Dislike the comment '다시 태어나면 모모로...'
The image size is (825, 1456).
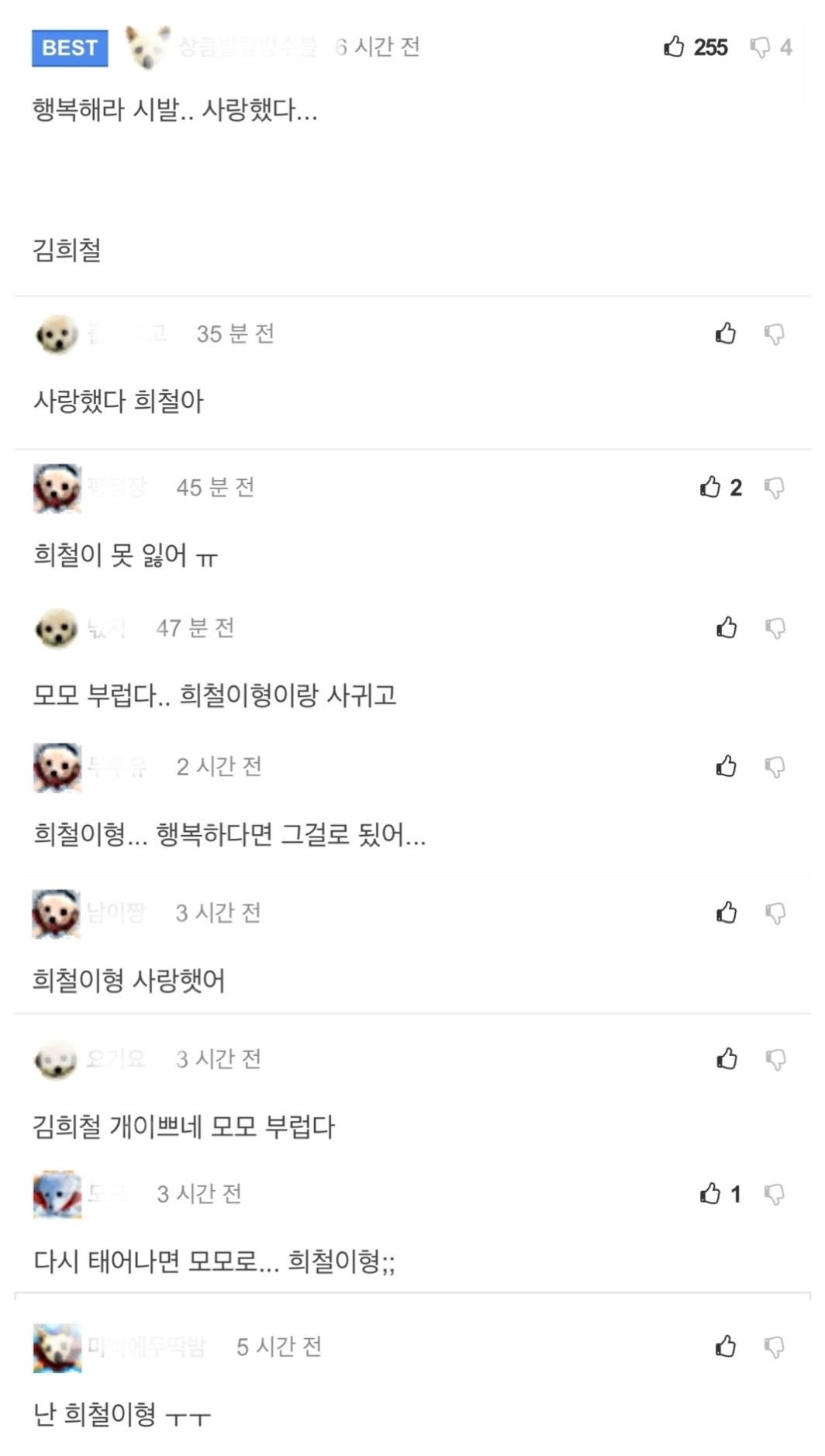coord(774,1194)
